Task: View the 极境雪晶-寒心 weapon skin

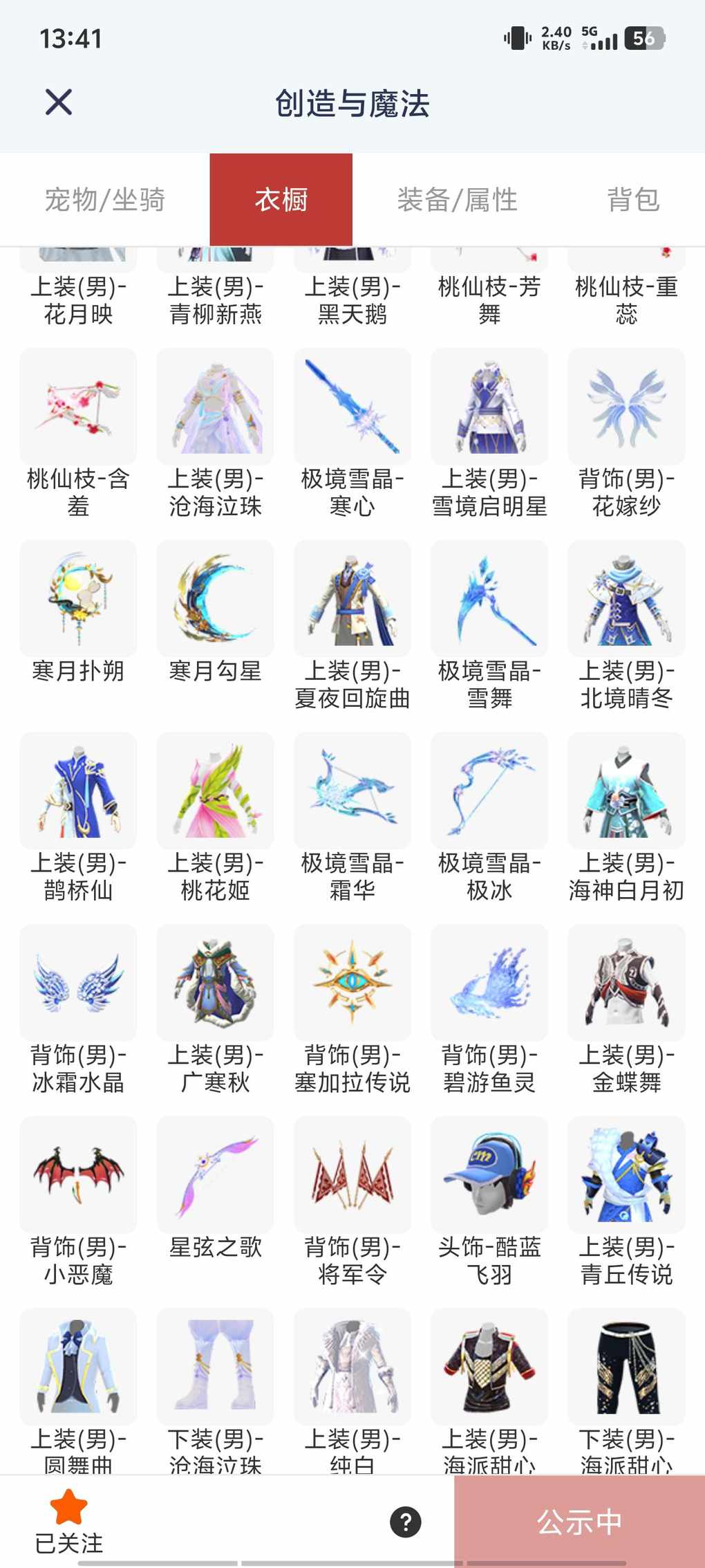Action: [x=352, y=407]
